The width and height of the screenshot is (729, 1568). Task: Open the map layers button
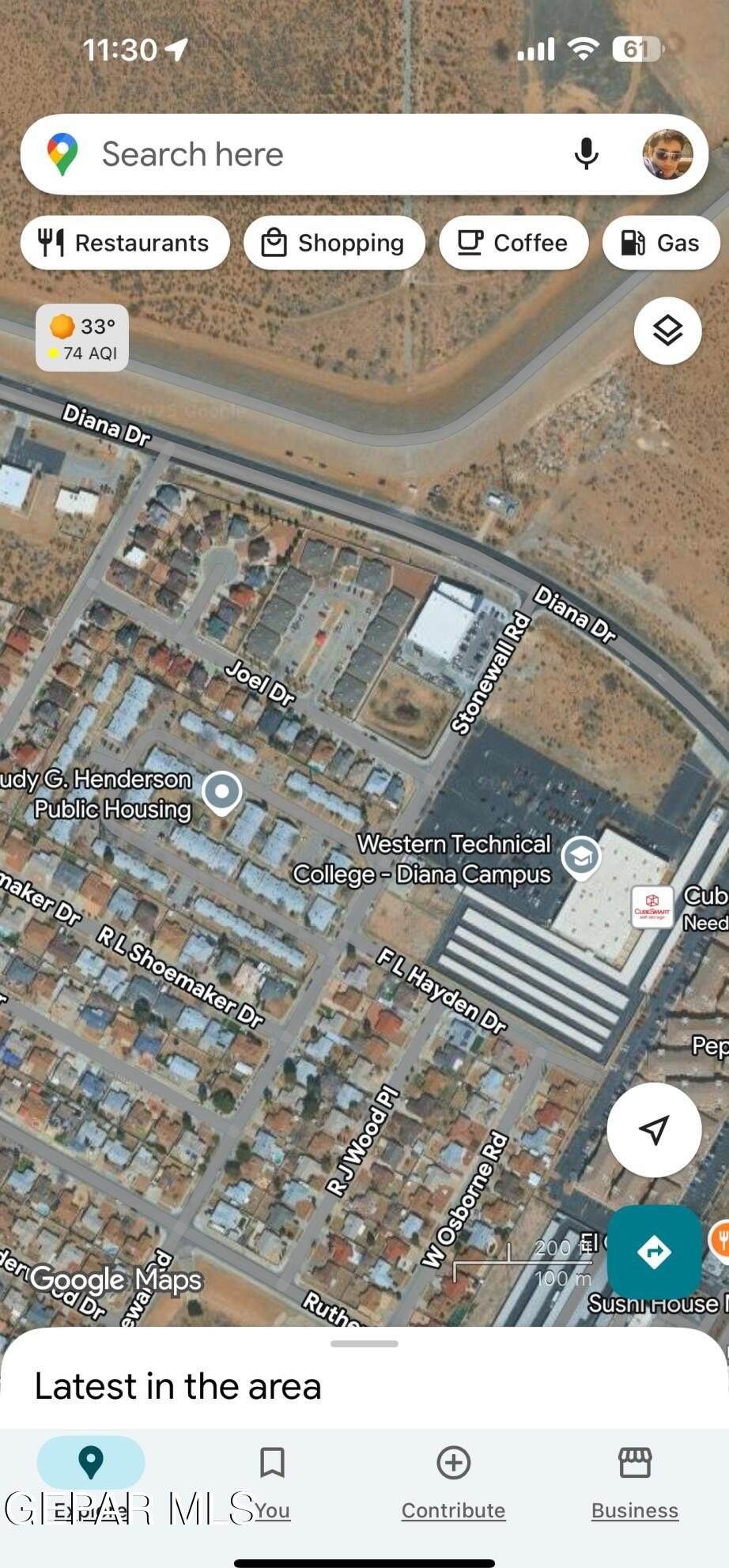point(667,331)
